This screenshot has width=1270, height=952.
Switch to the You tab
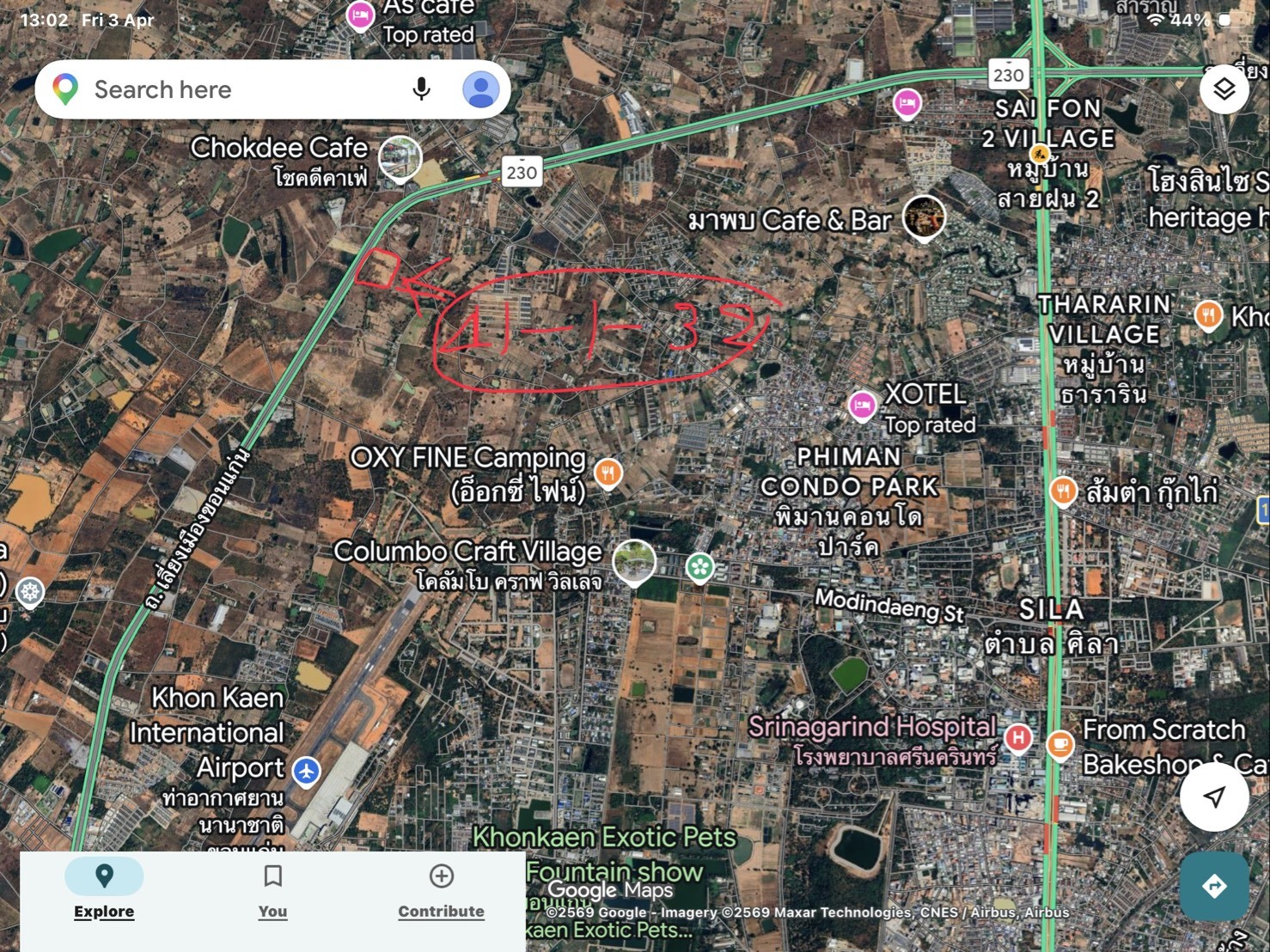point(272,891)
